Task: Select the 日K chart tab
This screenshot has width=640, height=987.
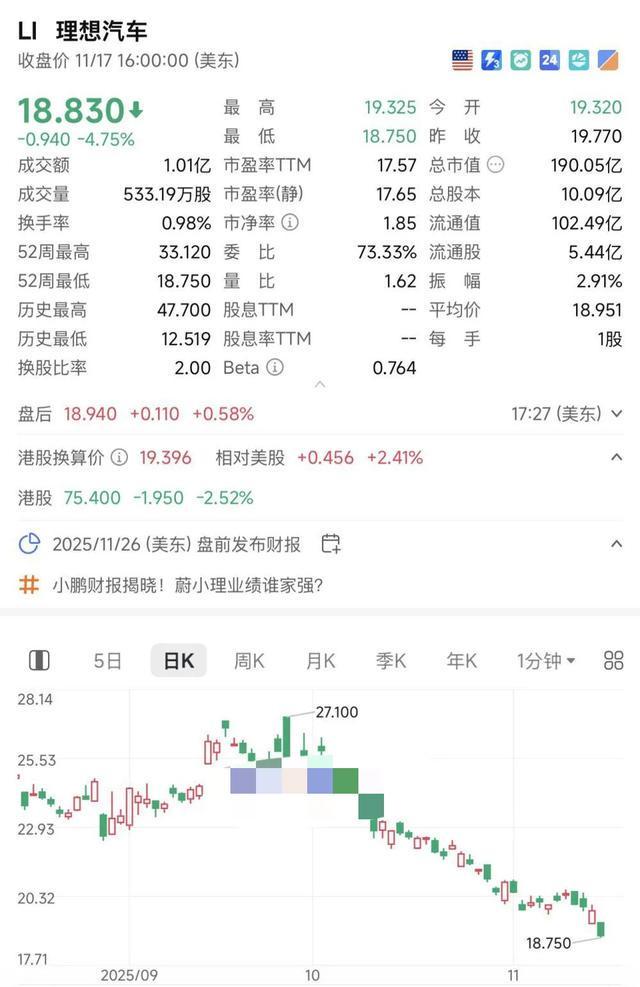Action: coord(178,661)
